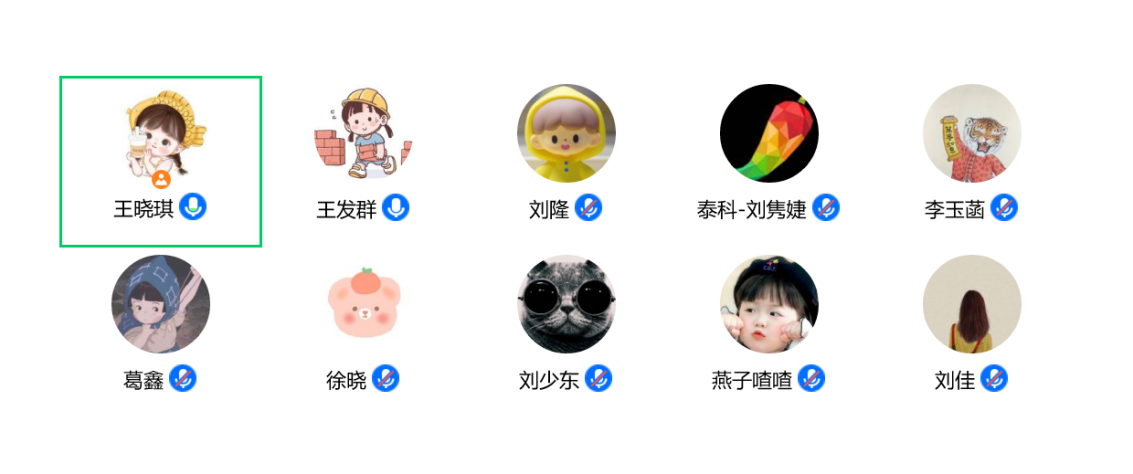Select 葛鑫's avatar tile
Viewport: 1133px width, 474px height.
coord(160,304)
